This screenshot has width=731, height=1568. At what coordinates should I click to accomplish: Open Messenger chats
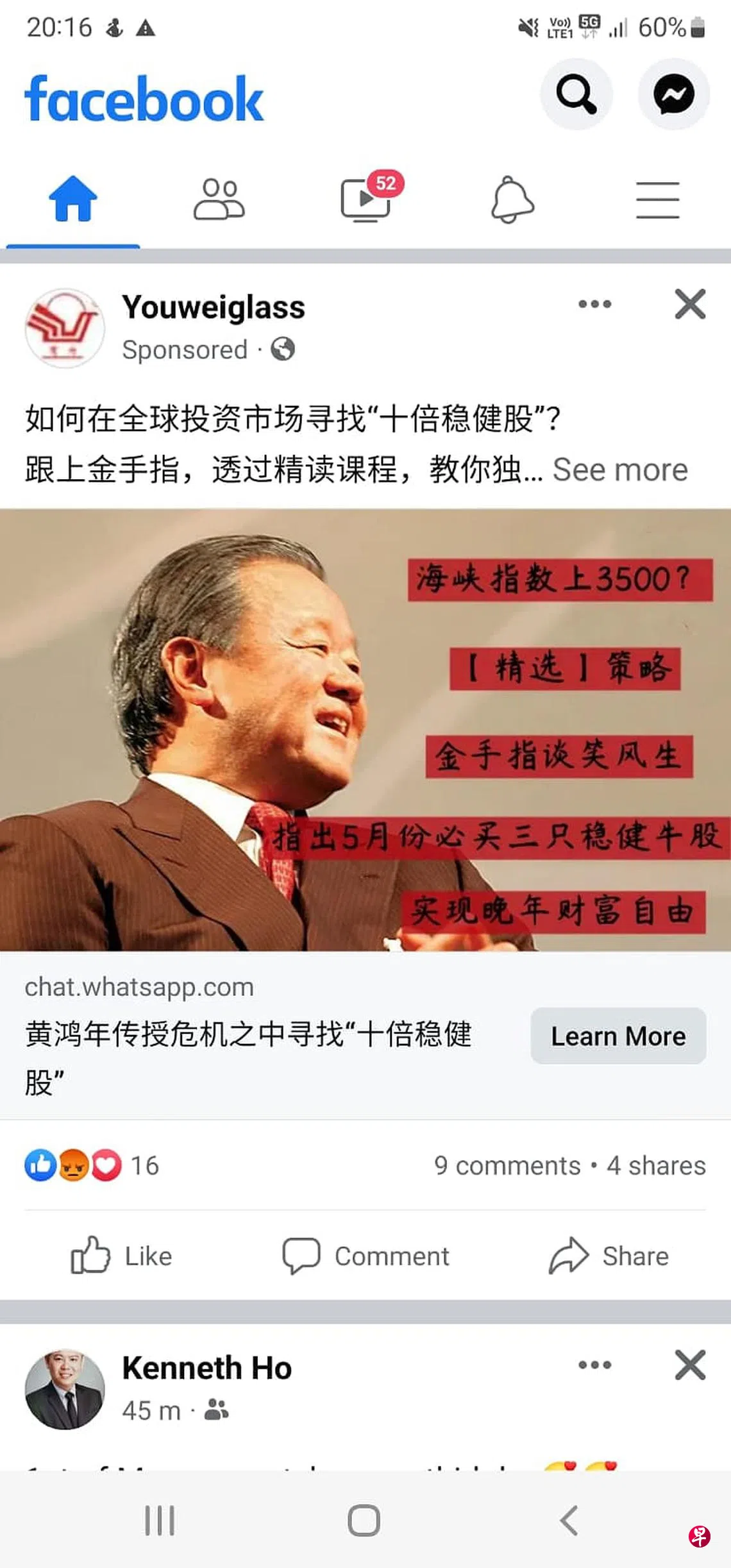pyautogui.click(x=673, y=94)
